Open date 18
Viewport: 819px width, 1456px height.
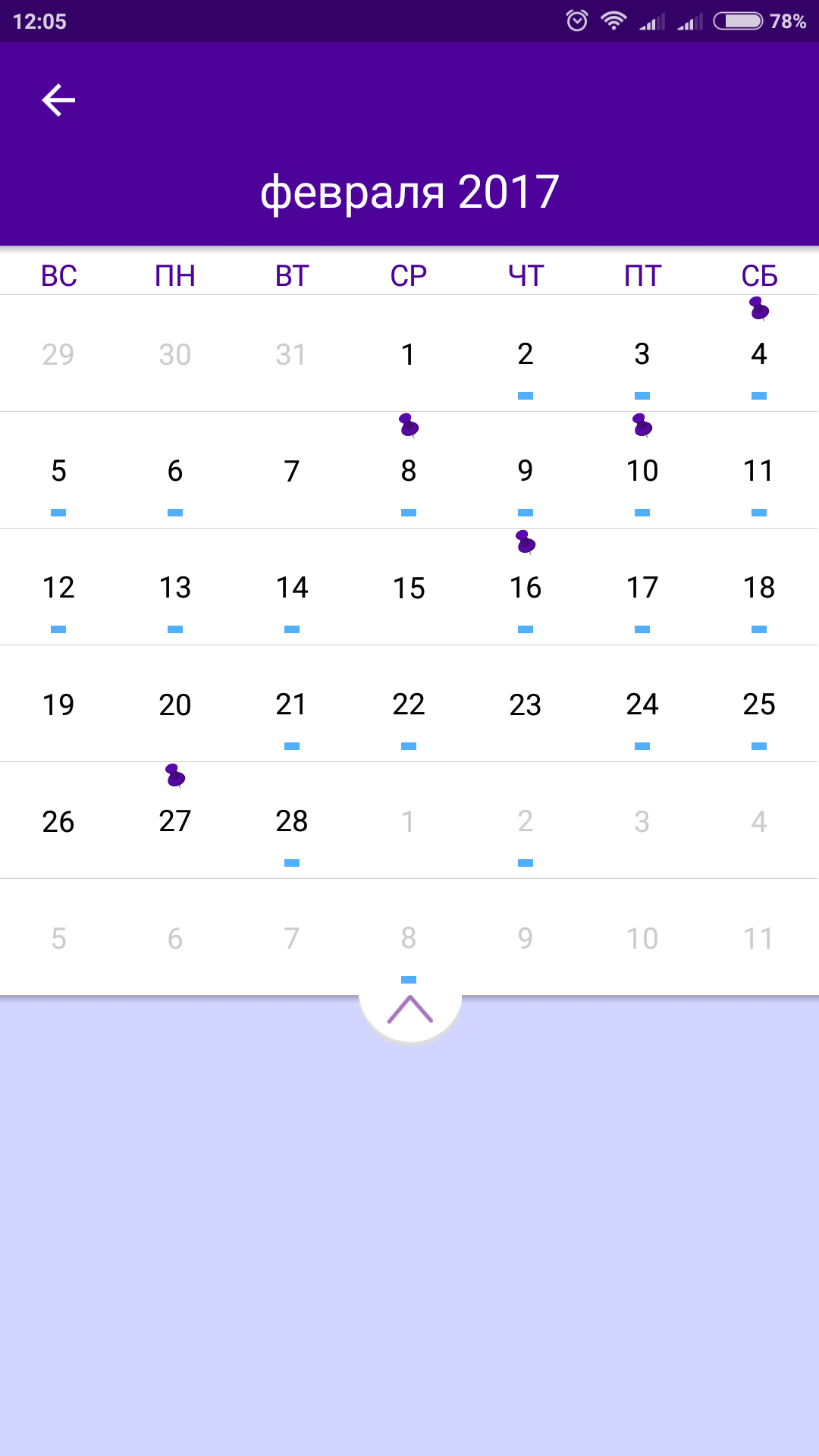pos(759,588)
